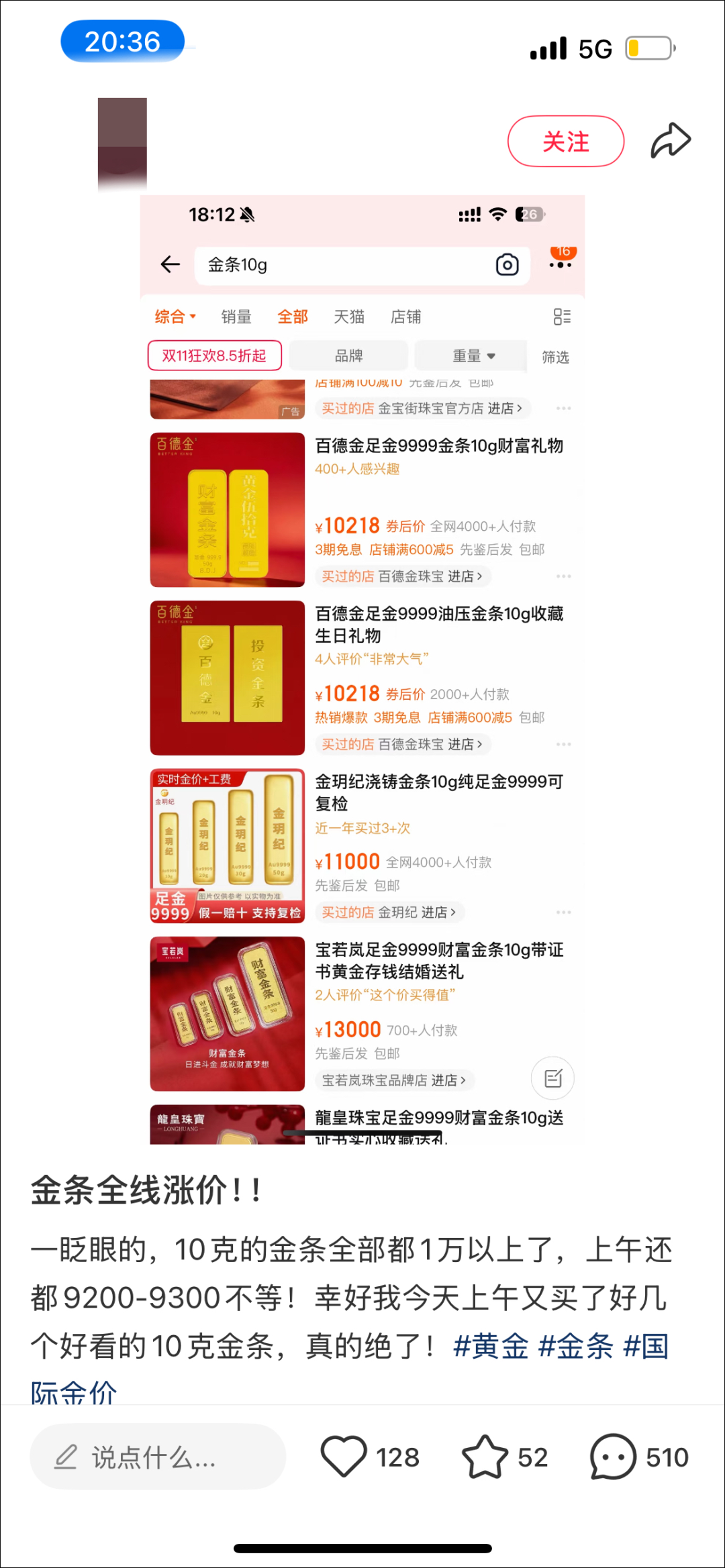Expand the 重量 filter dropdown
The image size is (725, 1568).
point(471,356)
